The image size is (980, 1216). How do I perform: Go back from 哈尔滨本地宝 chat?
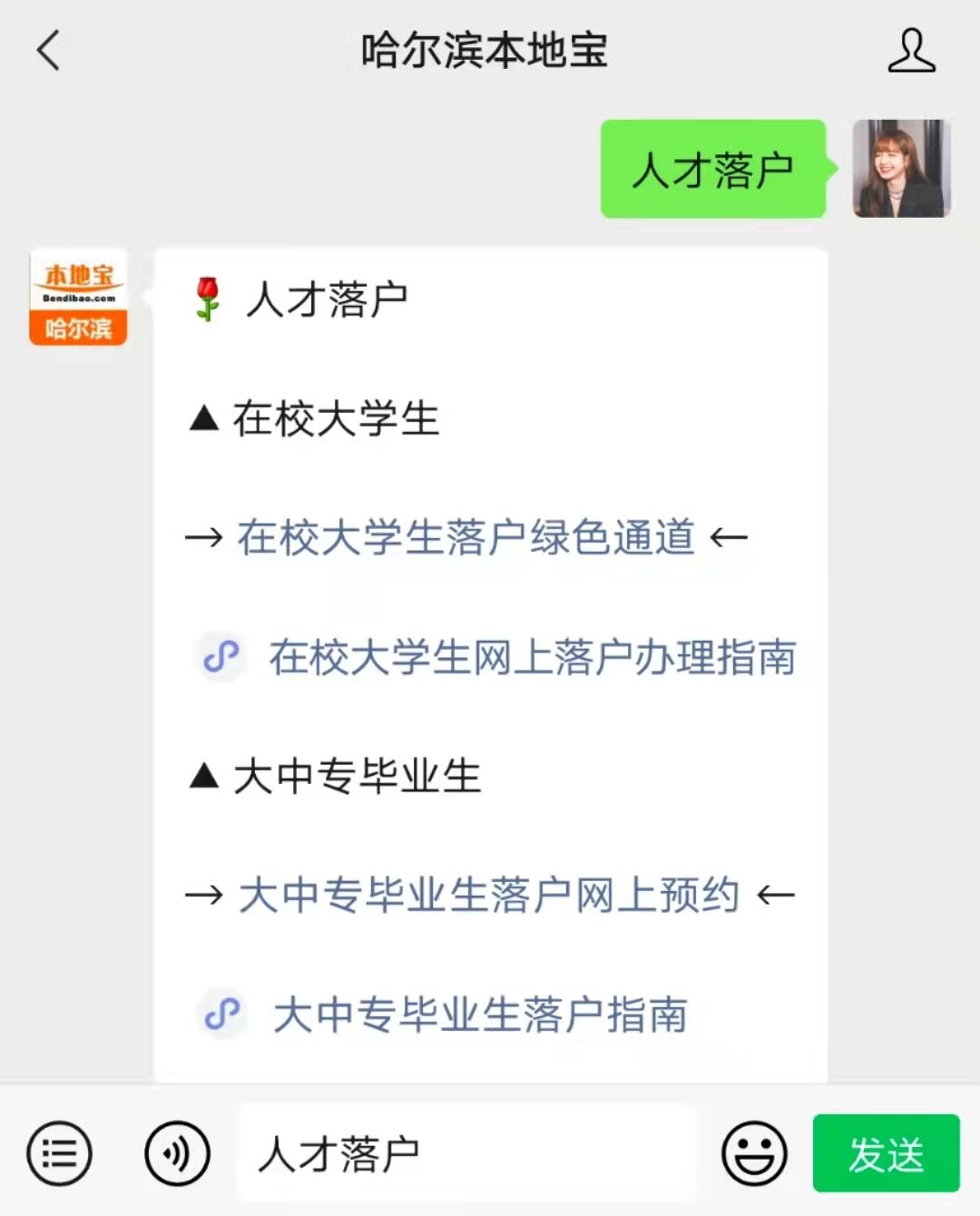coord(49,50)
